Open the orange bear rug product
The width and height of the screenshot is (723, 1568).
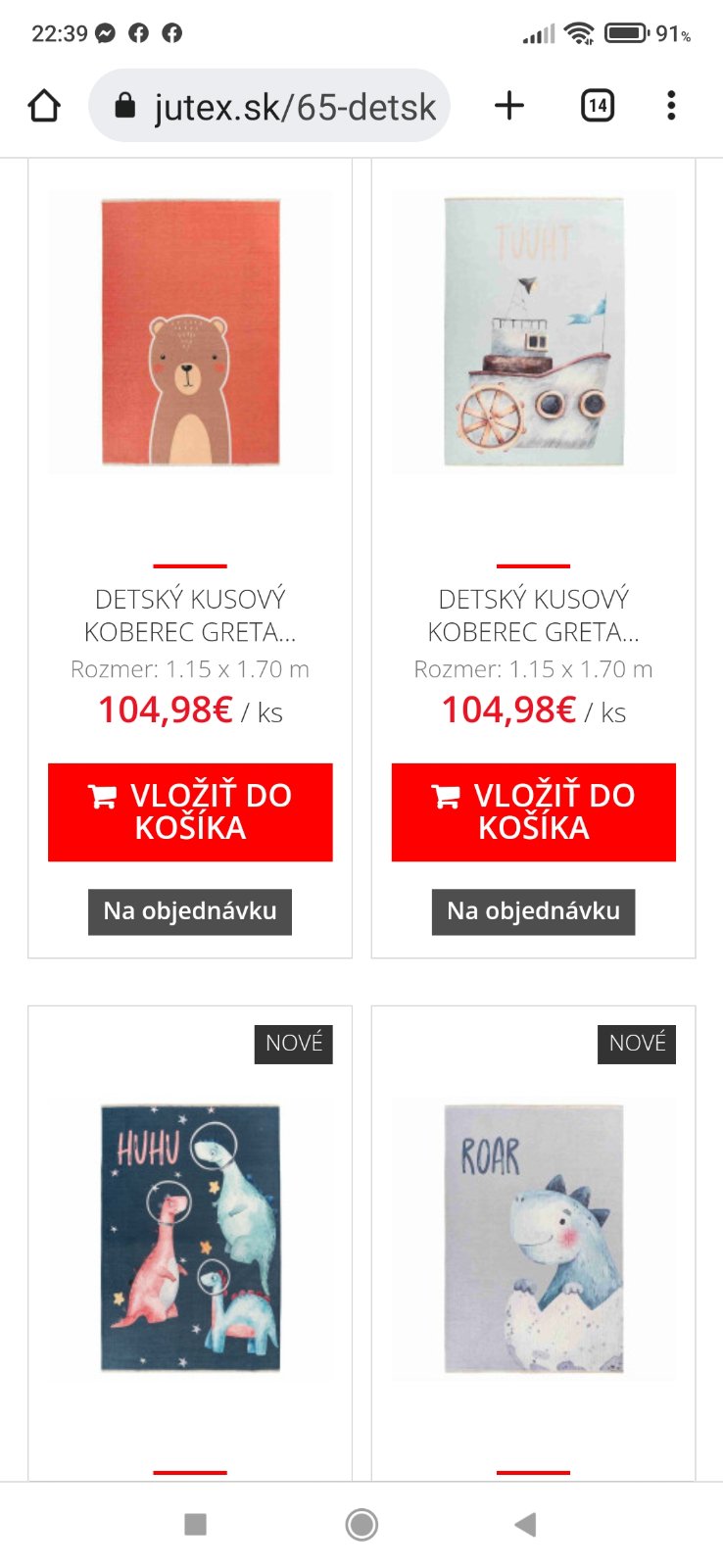pos(190,332)
